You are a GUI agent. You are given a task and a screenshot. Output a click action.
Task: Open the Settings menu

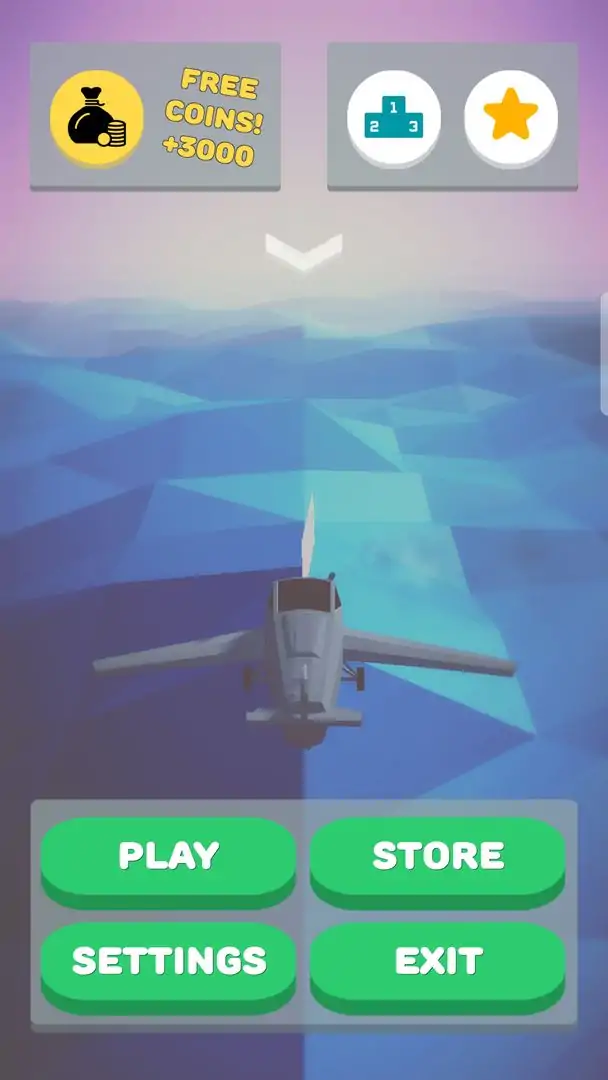click(168, 961)
